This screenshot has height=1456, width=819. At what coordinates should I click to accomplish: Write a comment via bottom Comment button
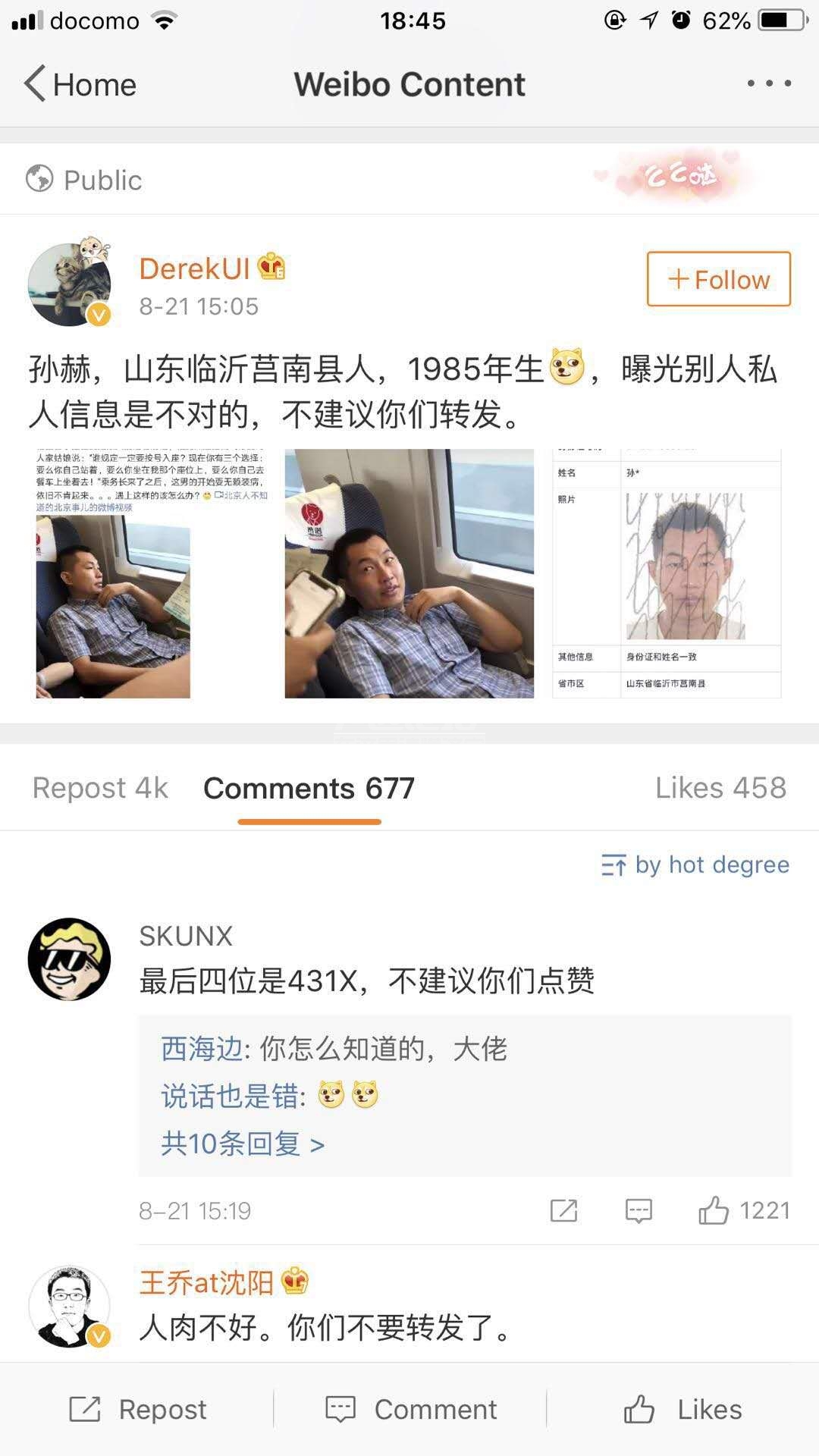click(x=411, y=1410)
